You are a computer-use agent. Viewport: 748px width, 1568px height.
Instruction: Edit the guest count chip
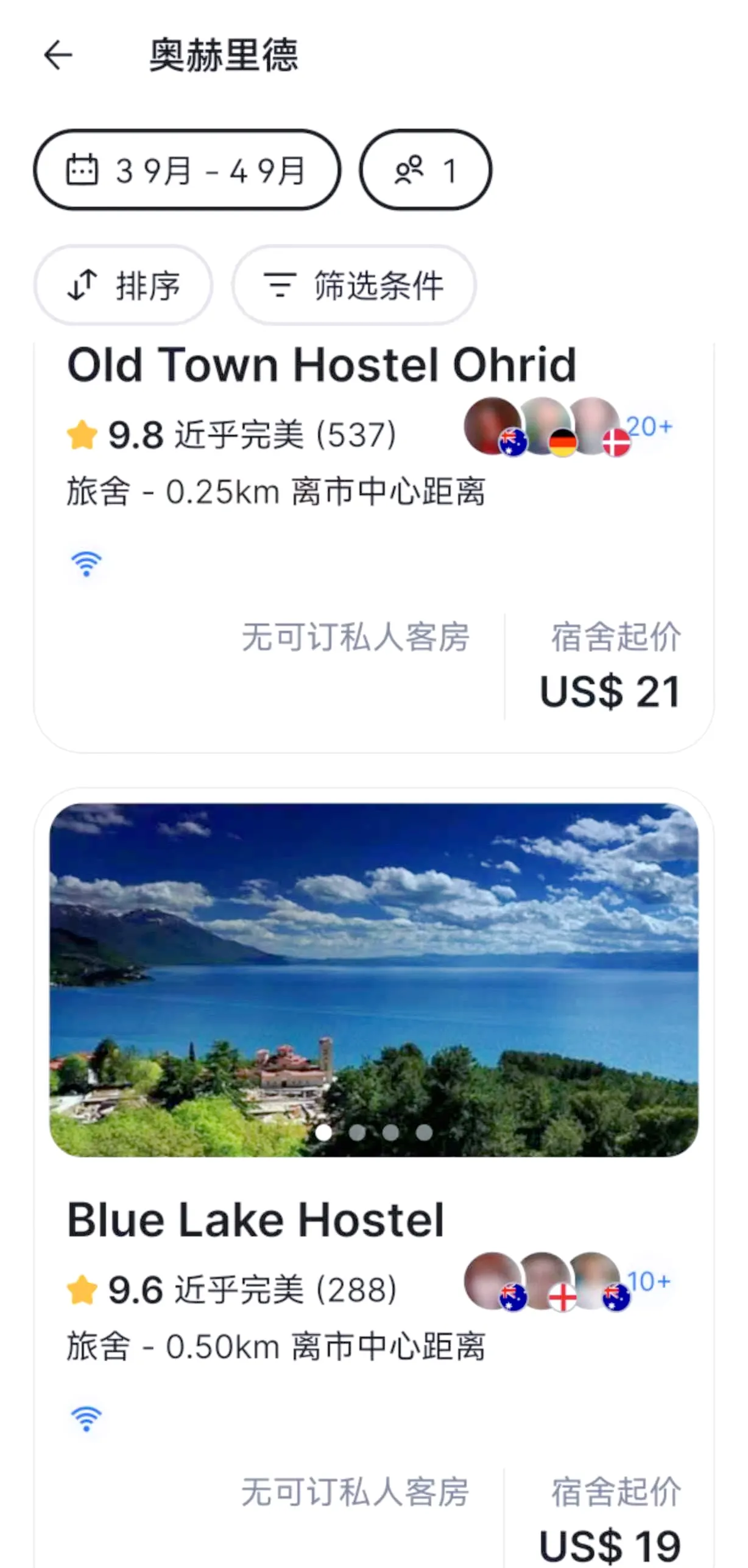pyautogui.click(x=425, y=170)
